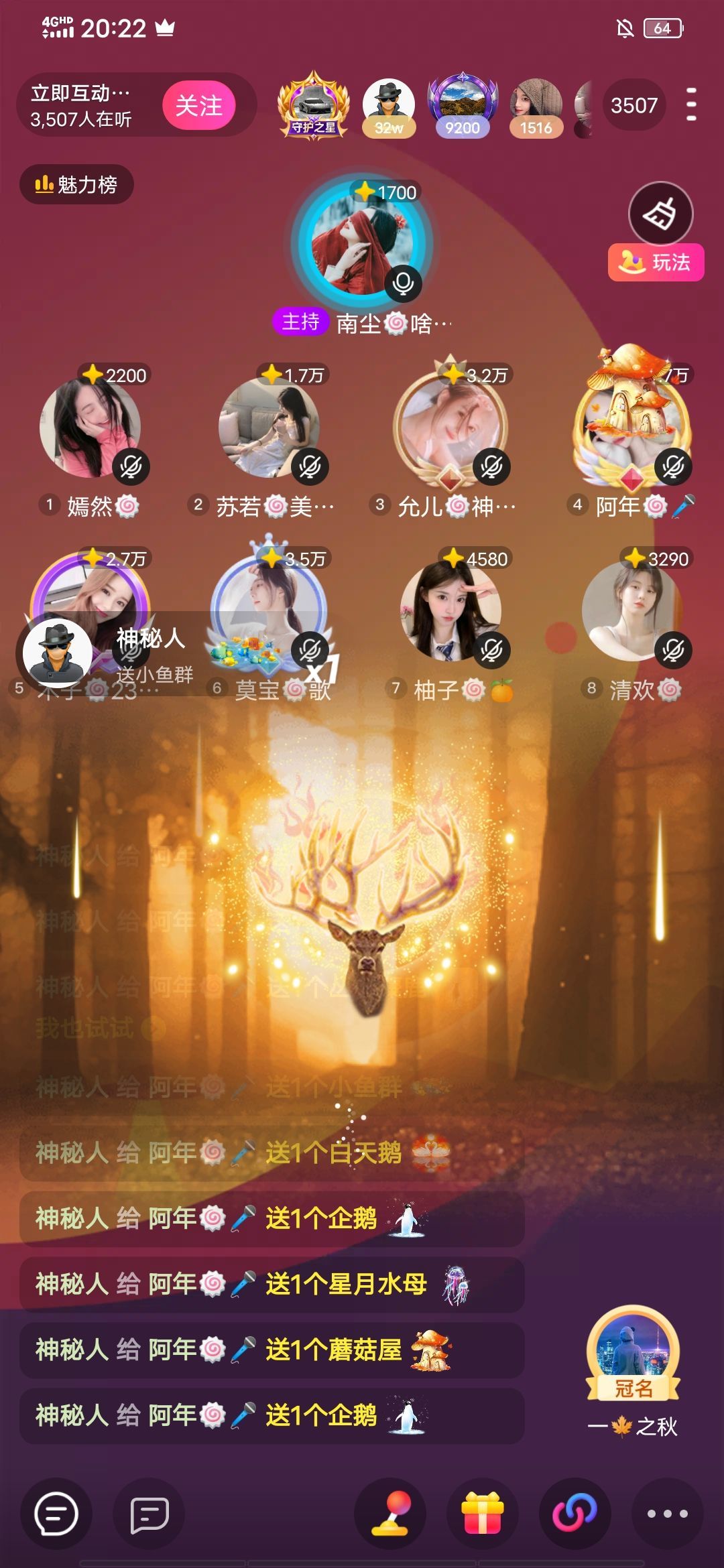Open seat 7 柚子's avatar
The image size is (724, 1568).
pyautogui.click(x=450, y=610)
